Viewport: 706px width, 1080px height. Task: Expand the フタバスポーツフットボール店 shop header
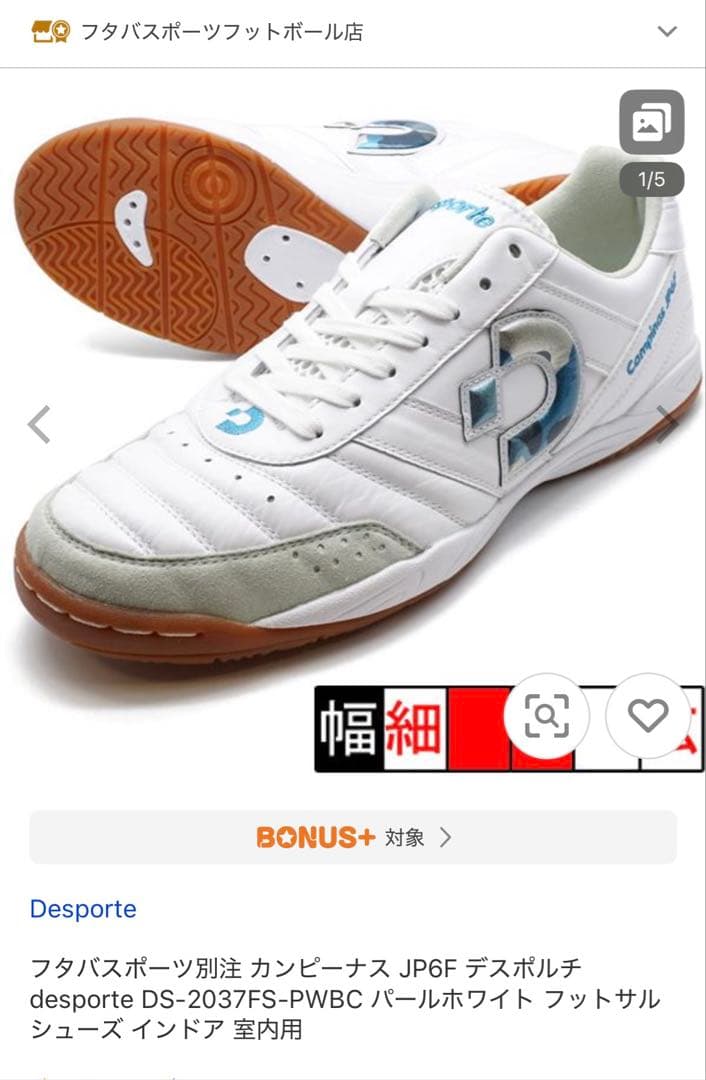pyautogui.click(x=667, y=32)
